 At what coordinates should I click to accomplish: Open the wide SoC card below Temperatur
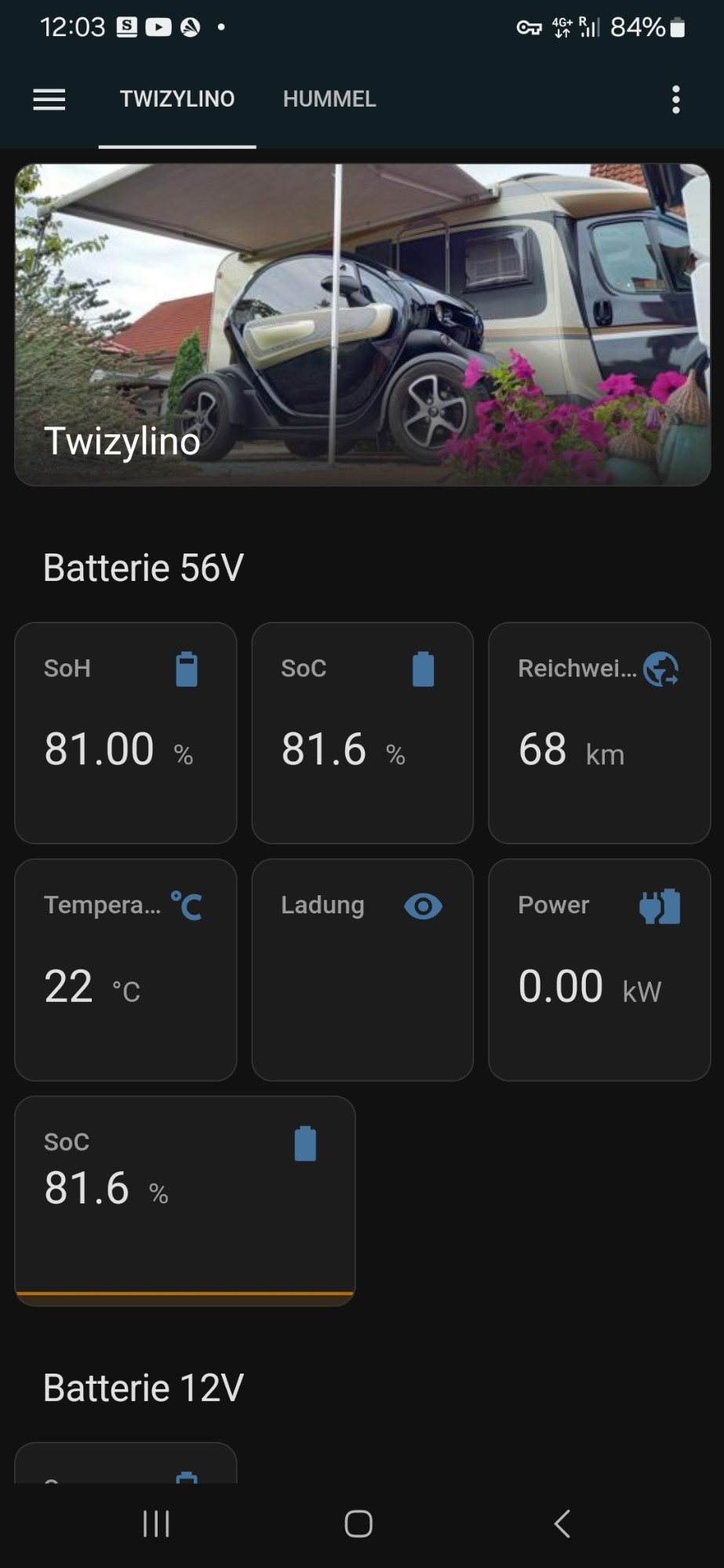185,1200
